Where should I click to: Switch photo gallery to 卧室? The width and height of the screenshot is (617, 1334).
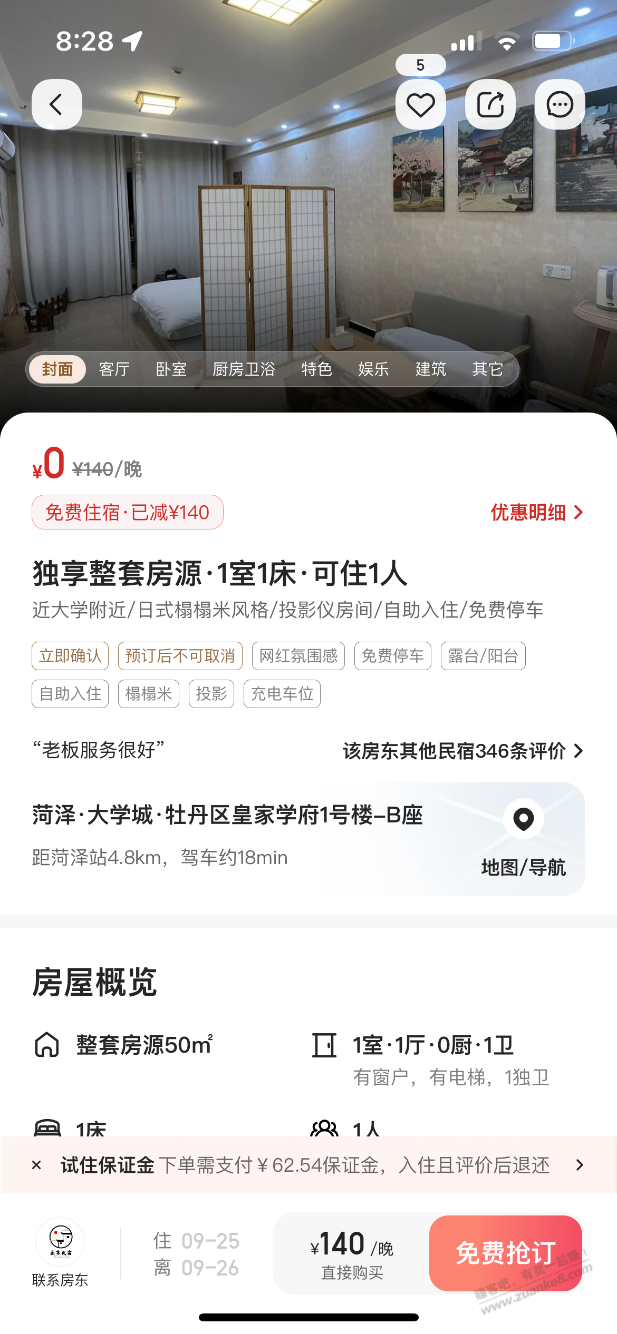[171, 369]
